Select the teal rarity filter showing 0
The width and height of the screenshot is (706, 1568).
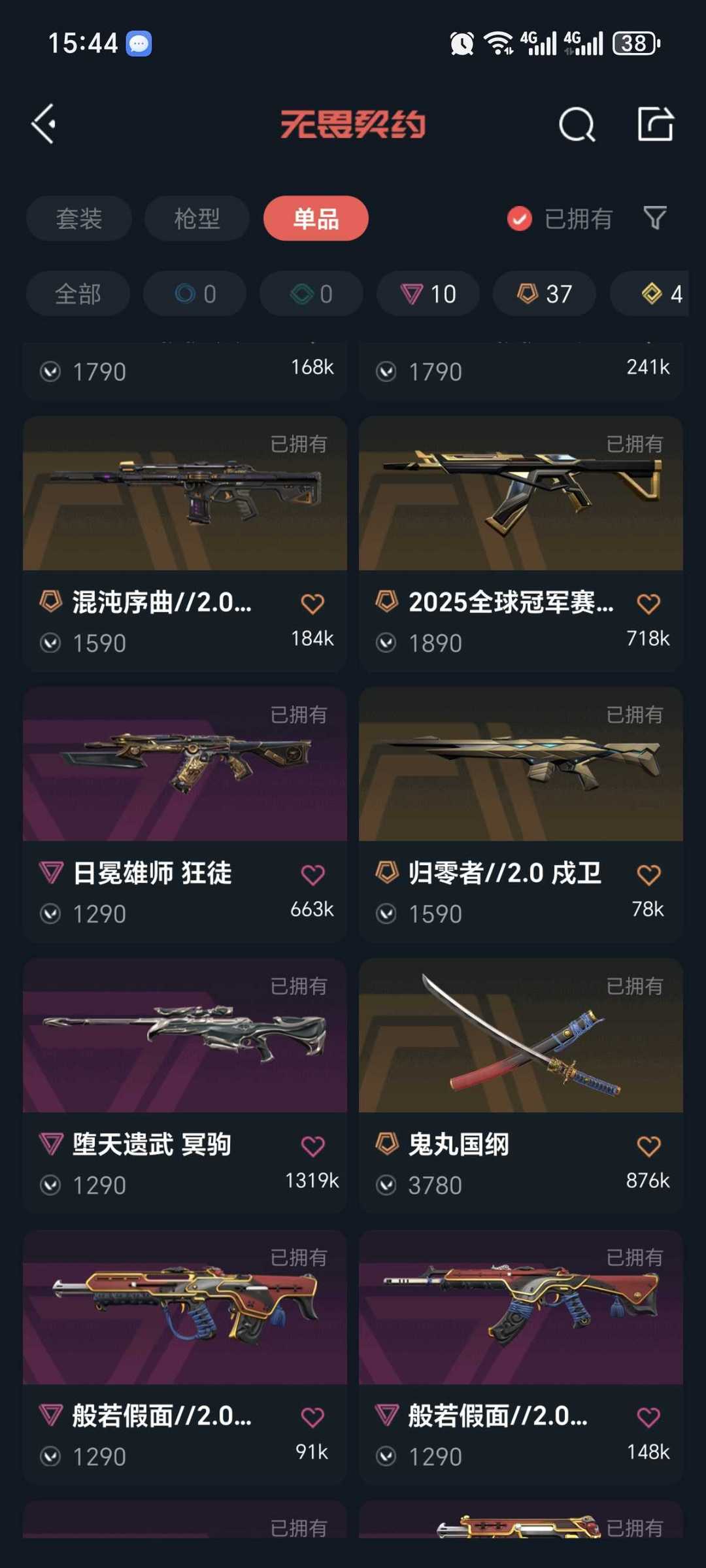click(x=311, y=294)
